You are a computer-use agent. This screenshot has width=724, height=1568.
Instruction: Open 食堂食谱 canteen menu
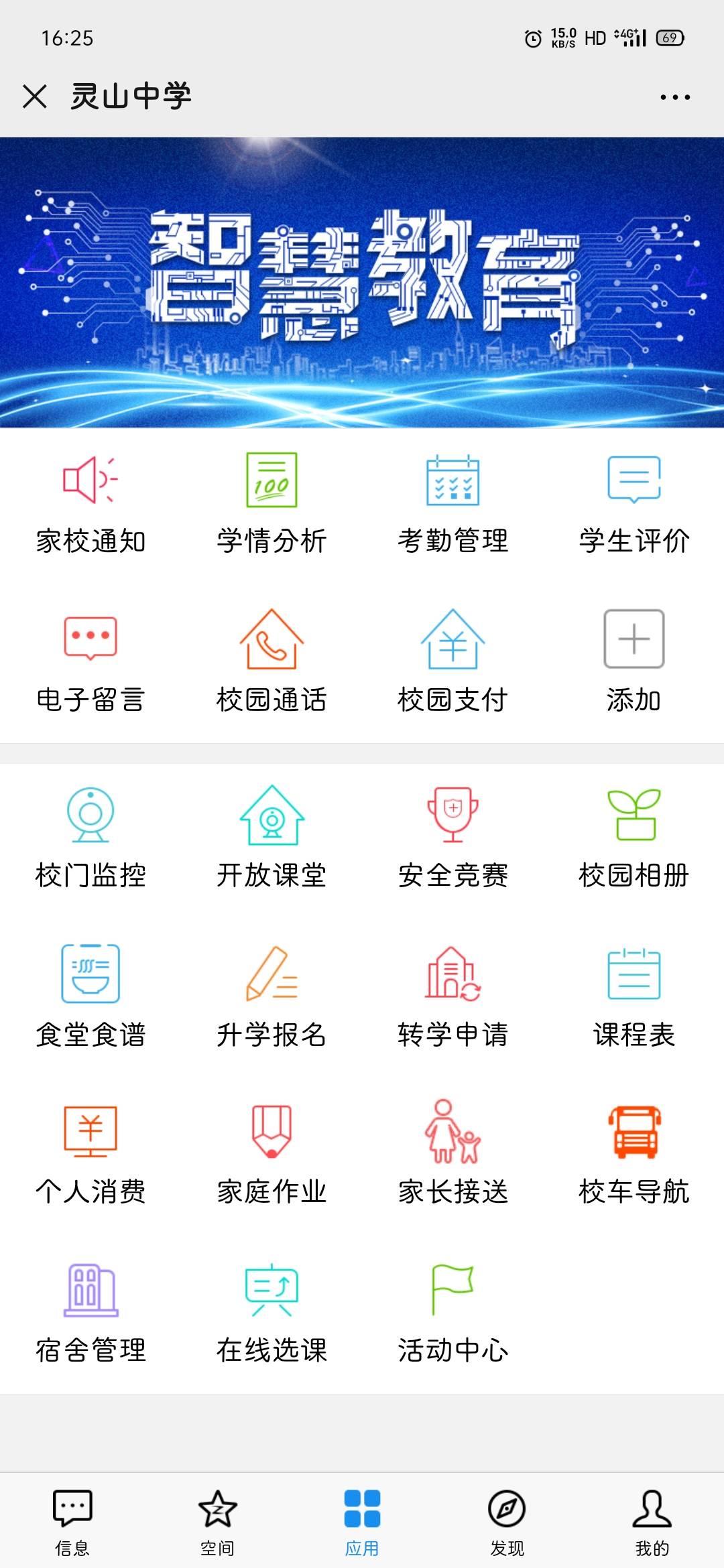click(x=90, y=996)
